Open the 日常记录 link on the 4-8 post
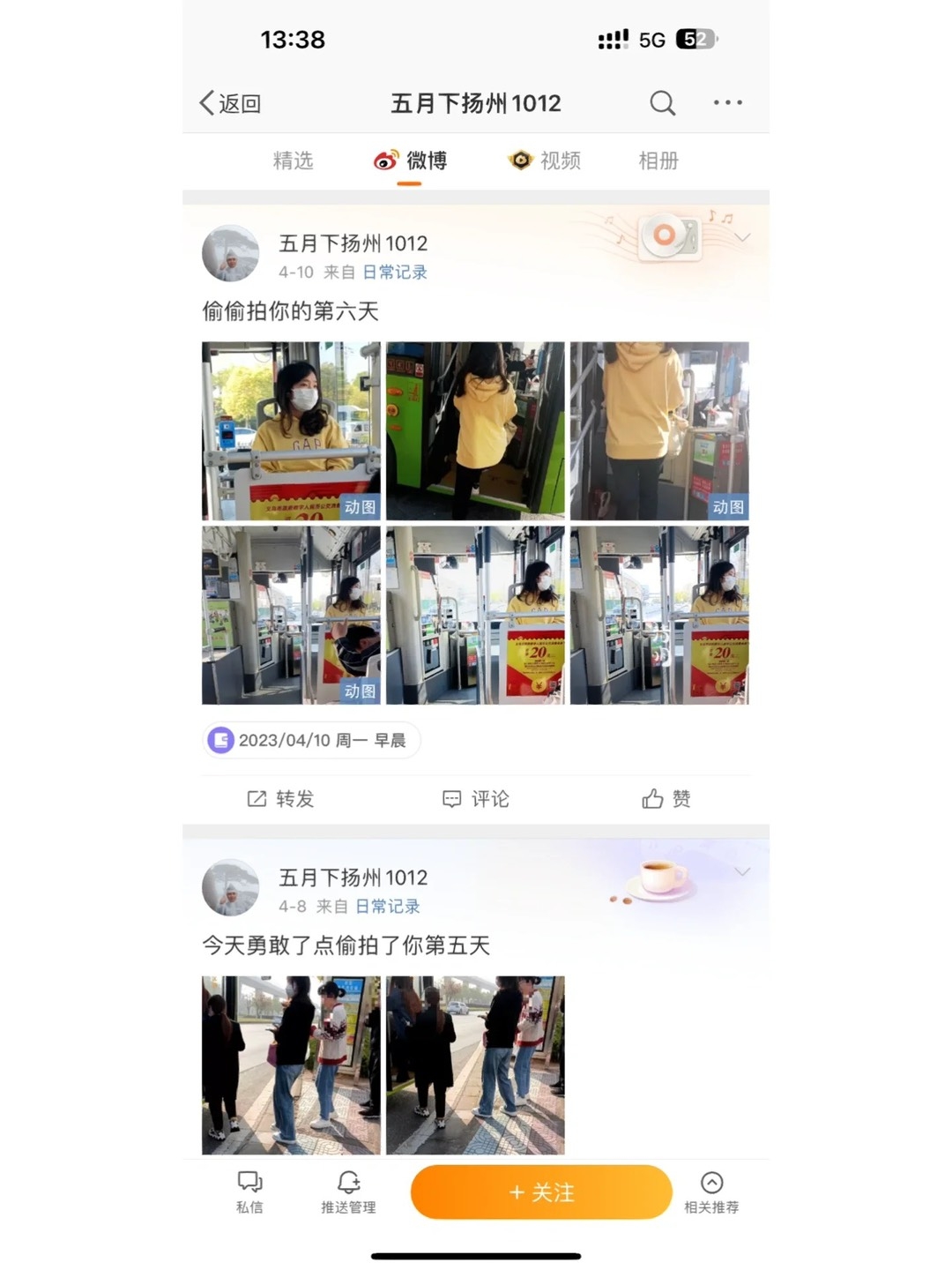952x1270 pixels. pos(388,907)
